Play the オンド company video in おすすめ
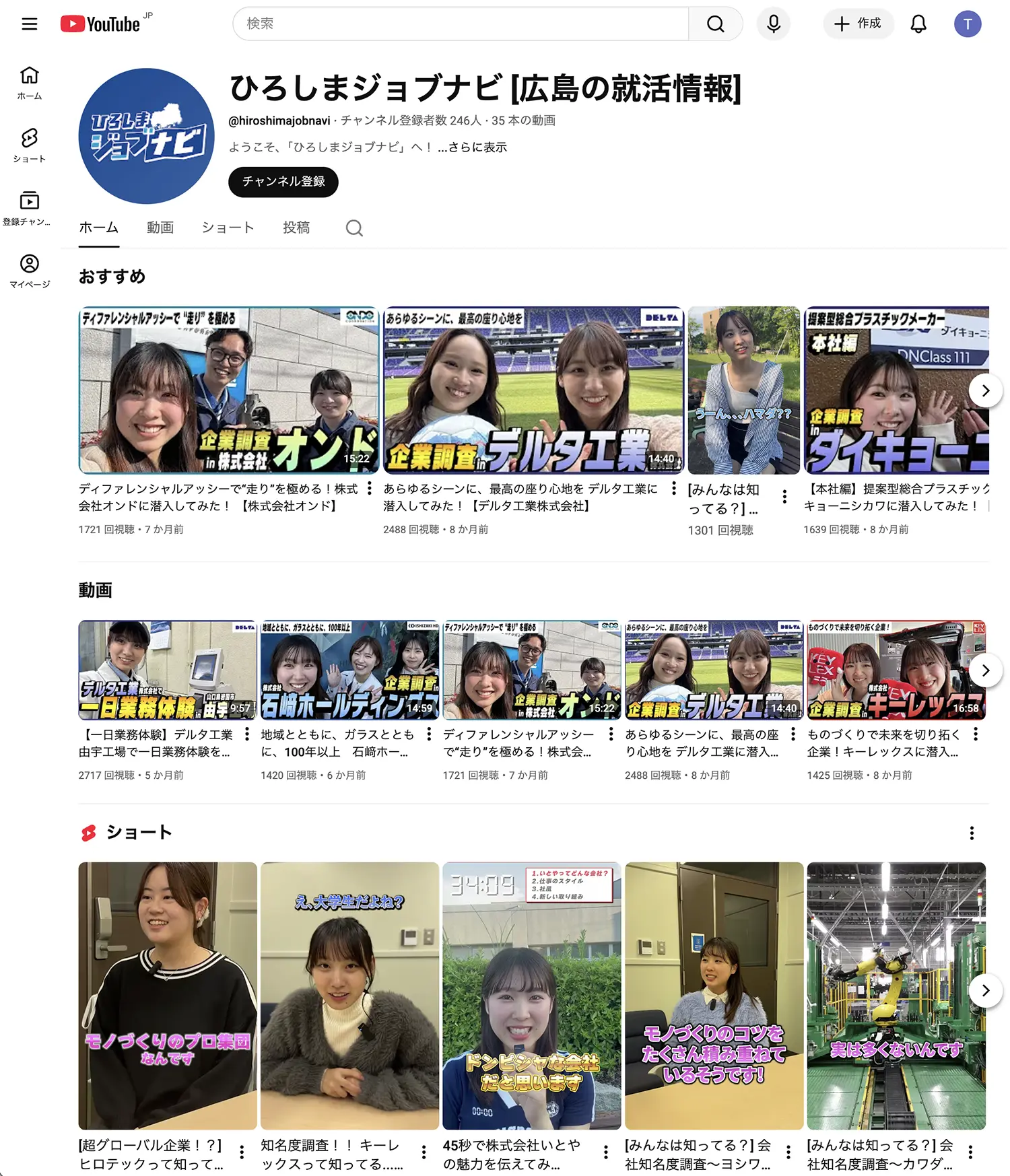Viewport: 1010px width, 1176px height. [228, 390]
